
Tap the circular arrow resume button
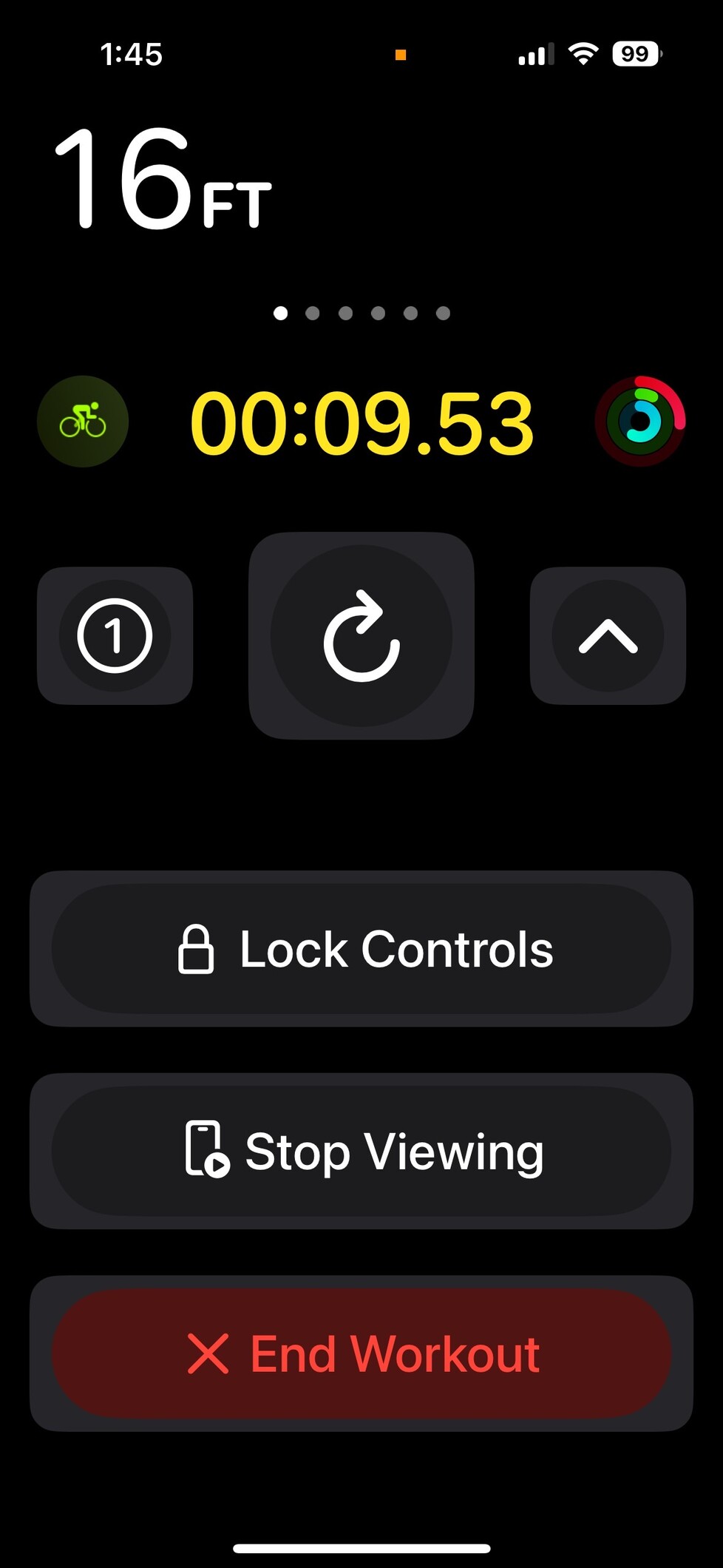coord(361,635)
